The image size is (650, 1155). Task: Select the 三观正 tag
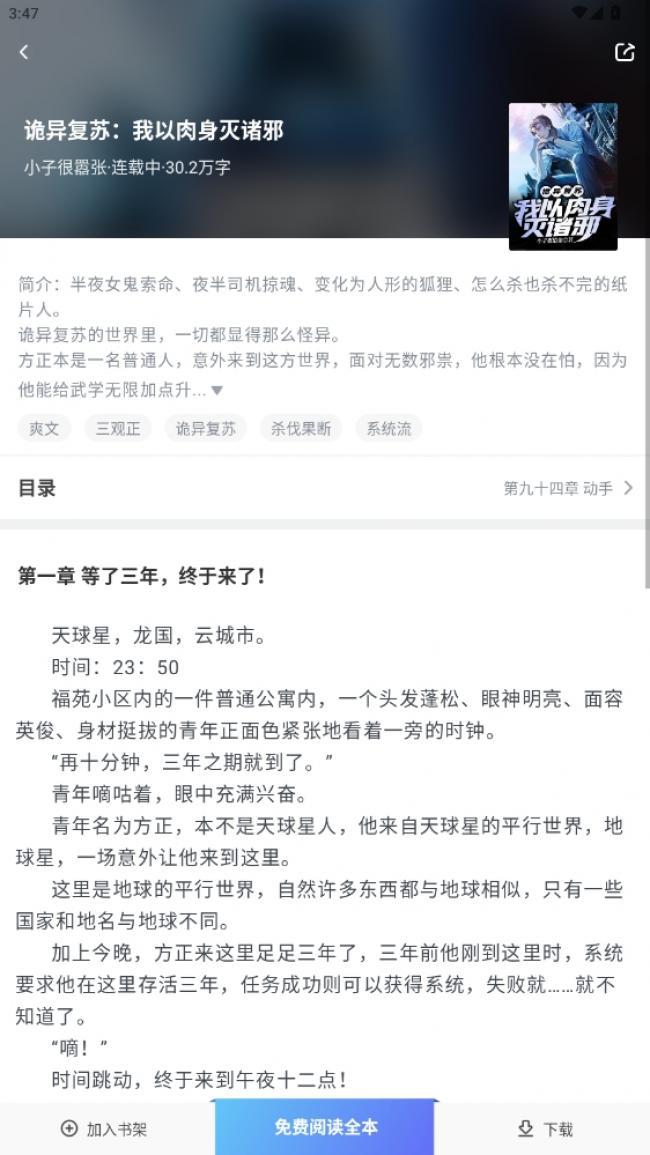118,428
